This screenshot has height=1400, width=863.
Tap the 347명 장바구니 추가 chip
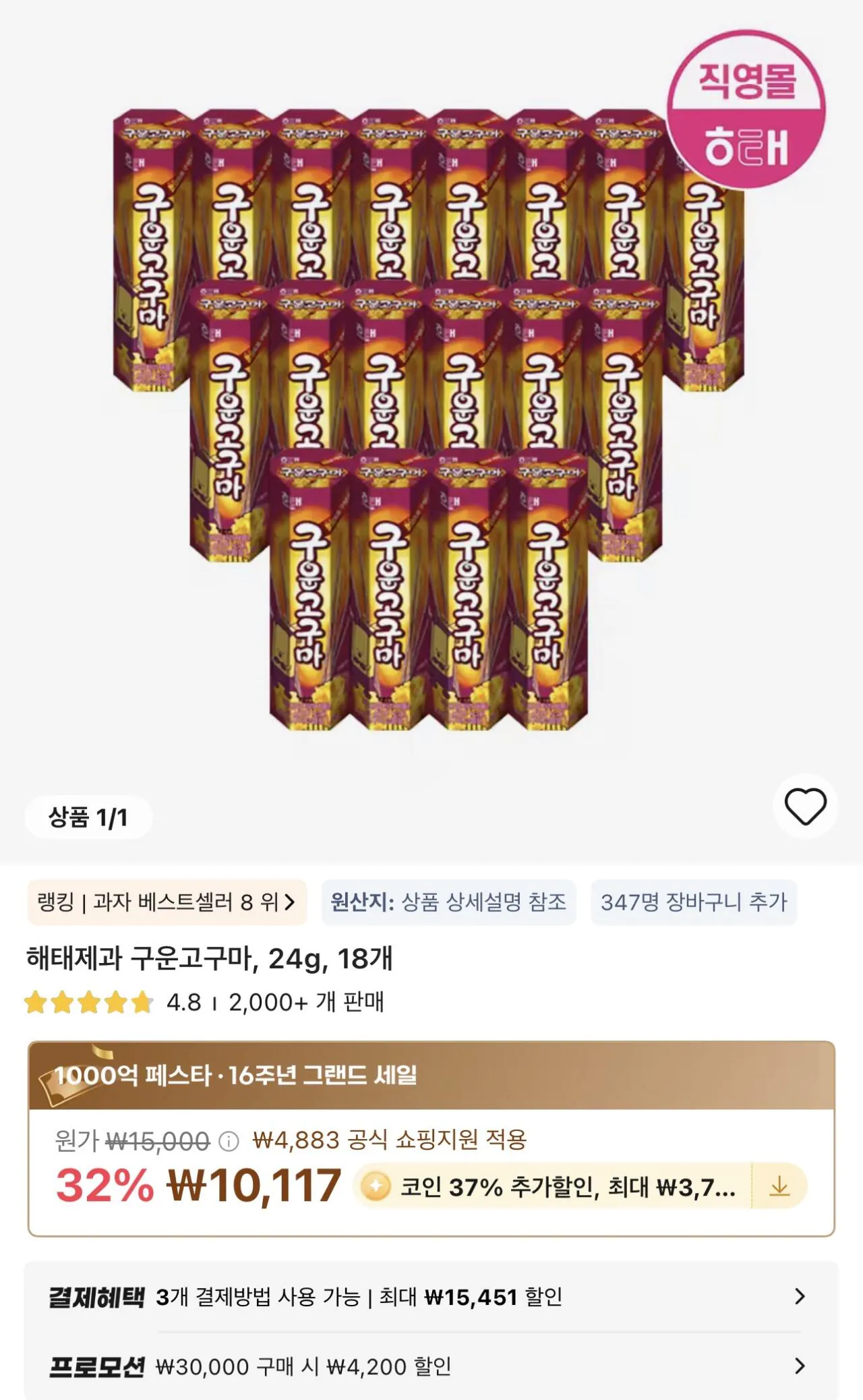click(694, 907)
